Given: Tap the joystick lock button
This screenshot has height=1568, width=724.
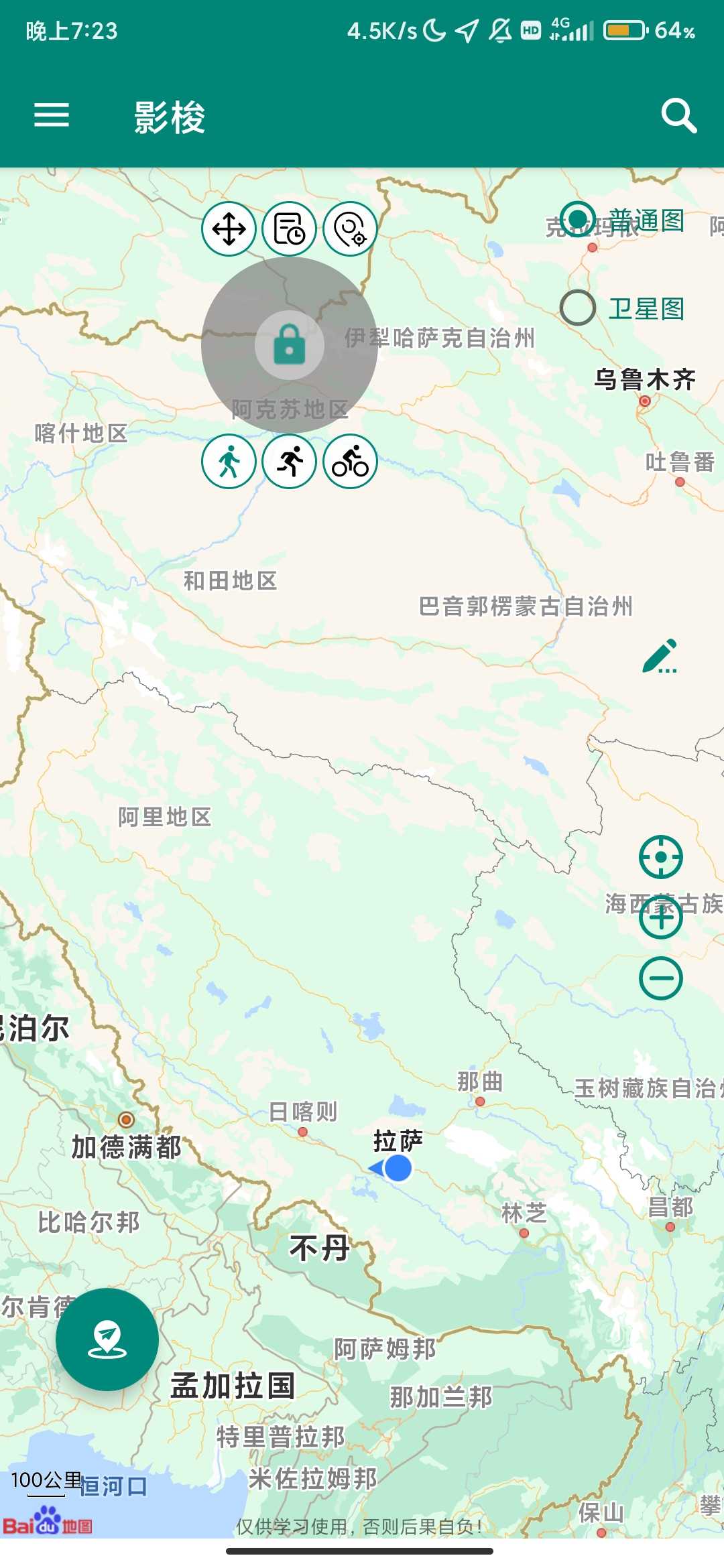Looking at the screenshot, I should 290,345.
